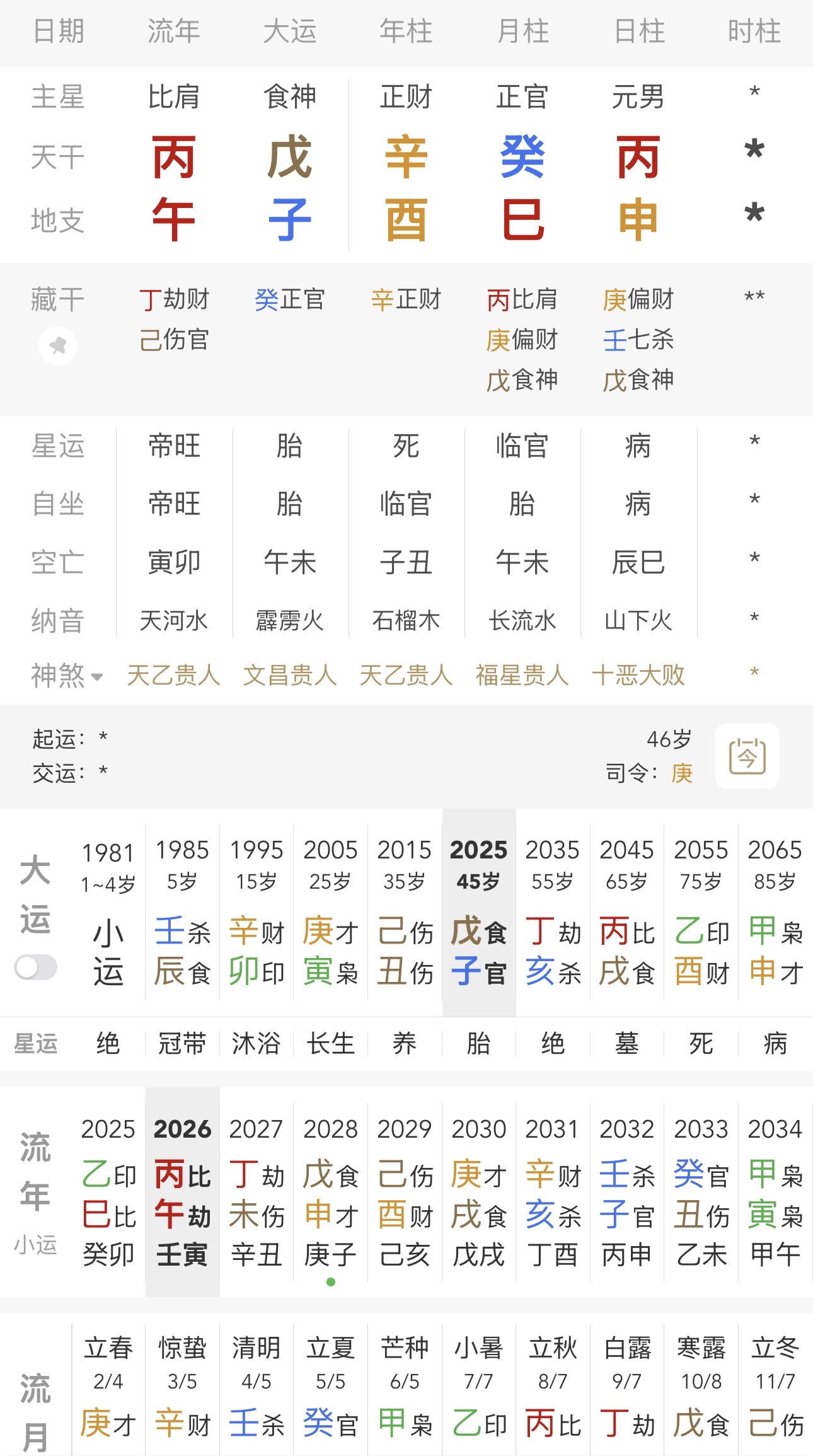Tap the 今 calendar icon
813x1456 pixels.
[747, 756]
